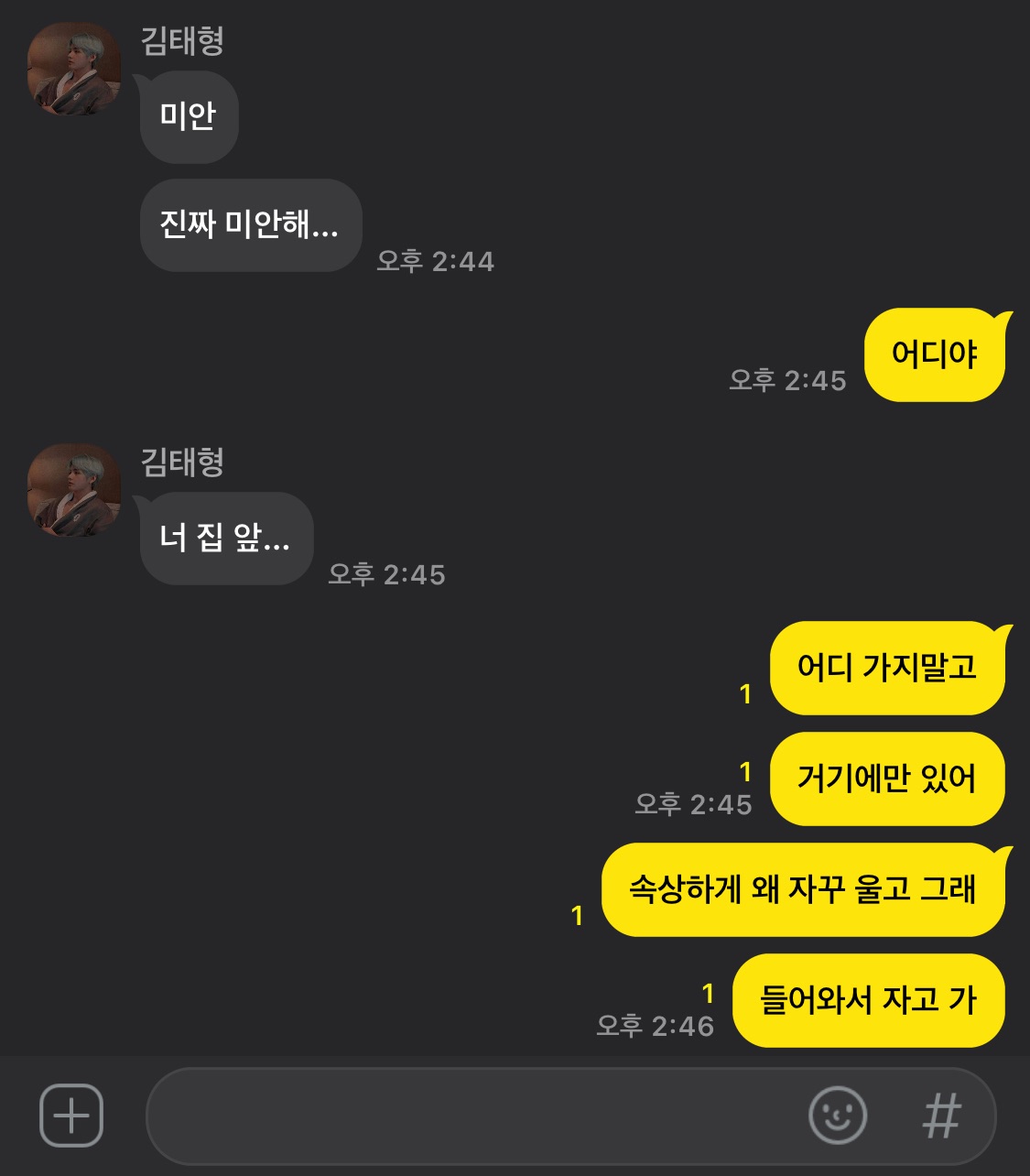View 김태형's profile photo beside 너 집 앞… message
Image resolution: width=1030 pixels, height=1176 pixels.
(x=74, y=491)
